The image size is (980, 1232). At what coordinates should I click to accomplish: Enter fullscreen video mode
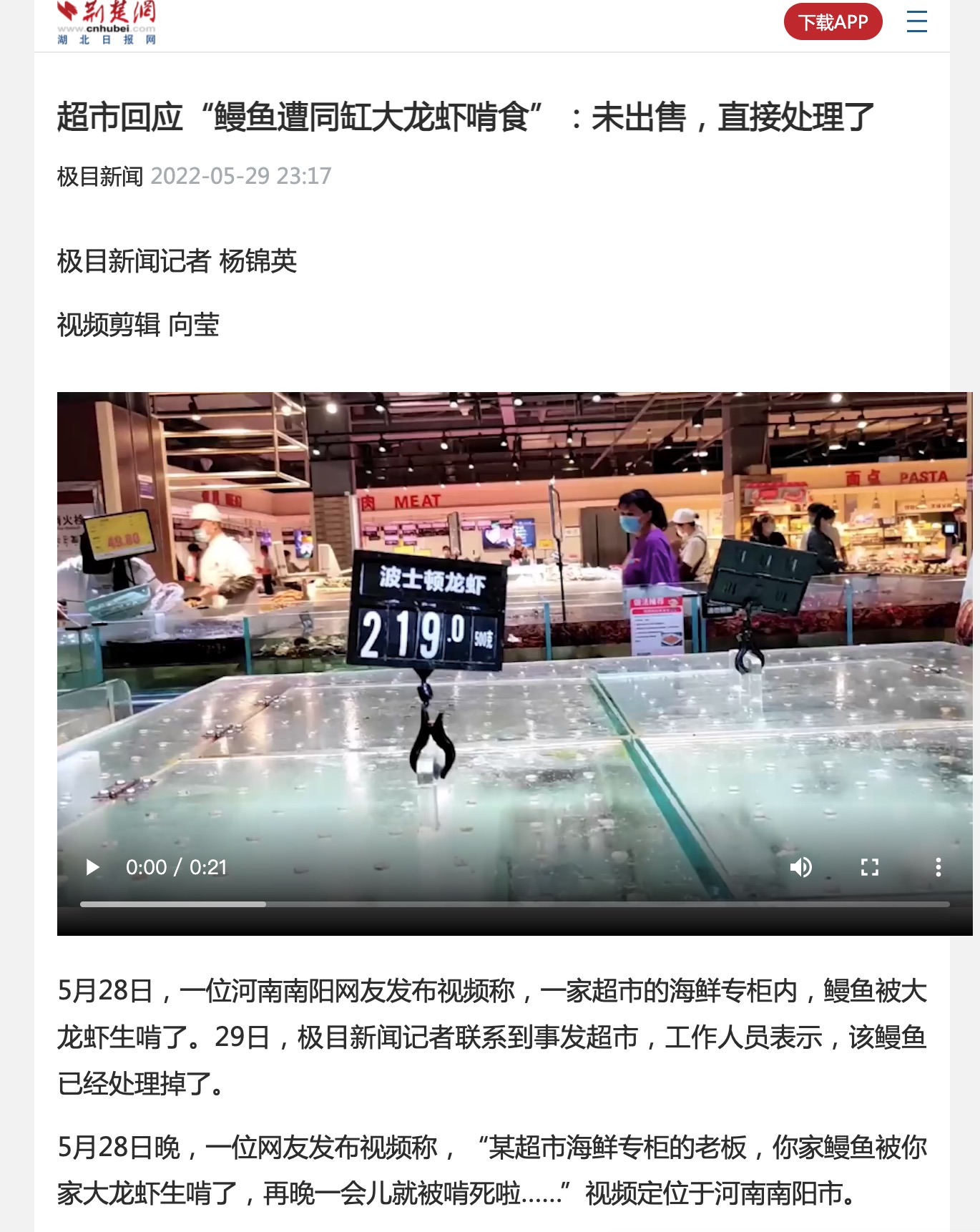pos(869,867)
